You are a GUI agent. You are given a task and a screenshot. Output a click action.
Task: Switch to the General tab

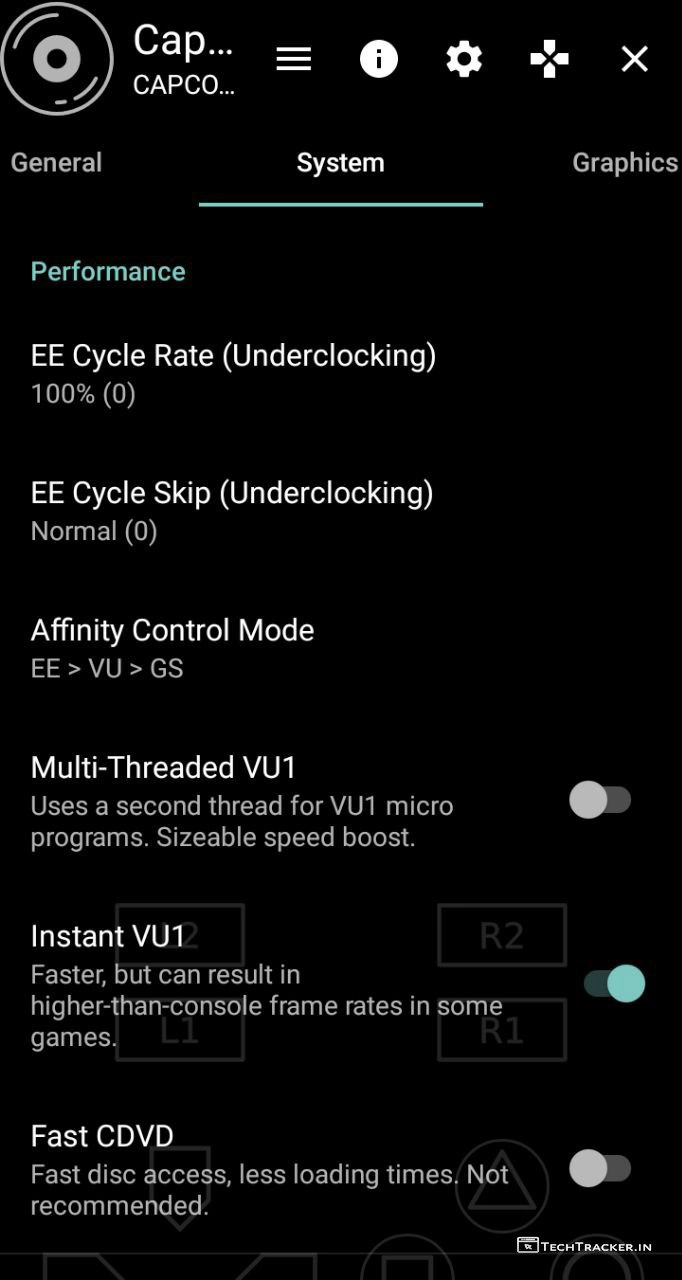[x=57, y=163]
